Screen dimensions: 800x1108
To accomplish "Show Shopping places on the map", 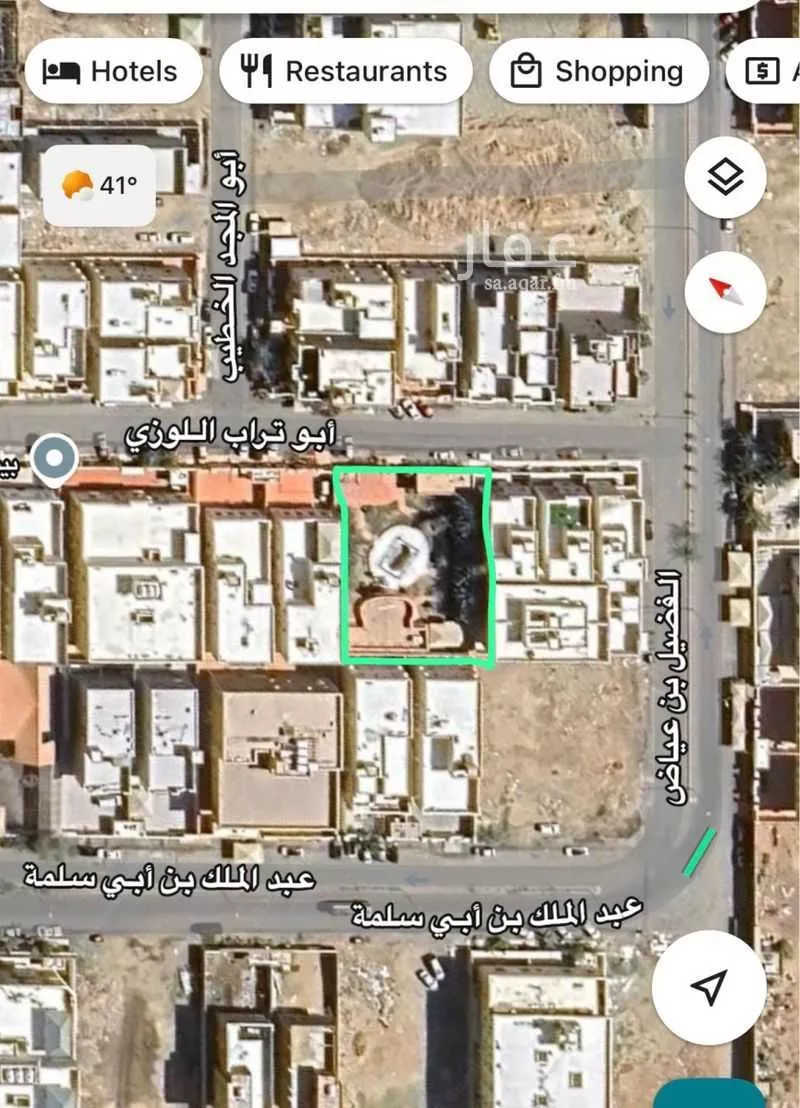I will (598, 72).
